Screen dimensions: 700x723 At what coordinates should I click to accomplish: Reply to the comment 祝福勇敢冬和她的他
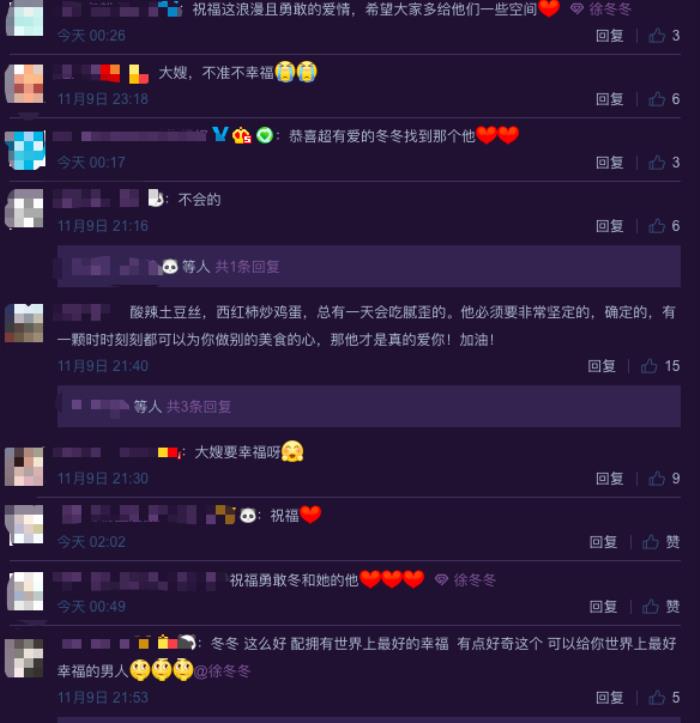click(x=603, y=606)
